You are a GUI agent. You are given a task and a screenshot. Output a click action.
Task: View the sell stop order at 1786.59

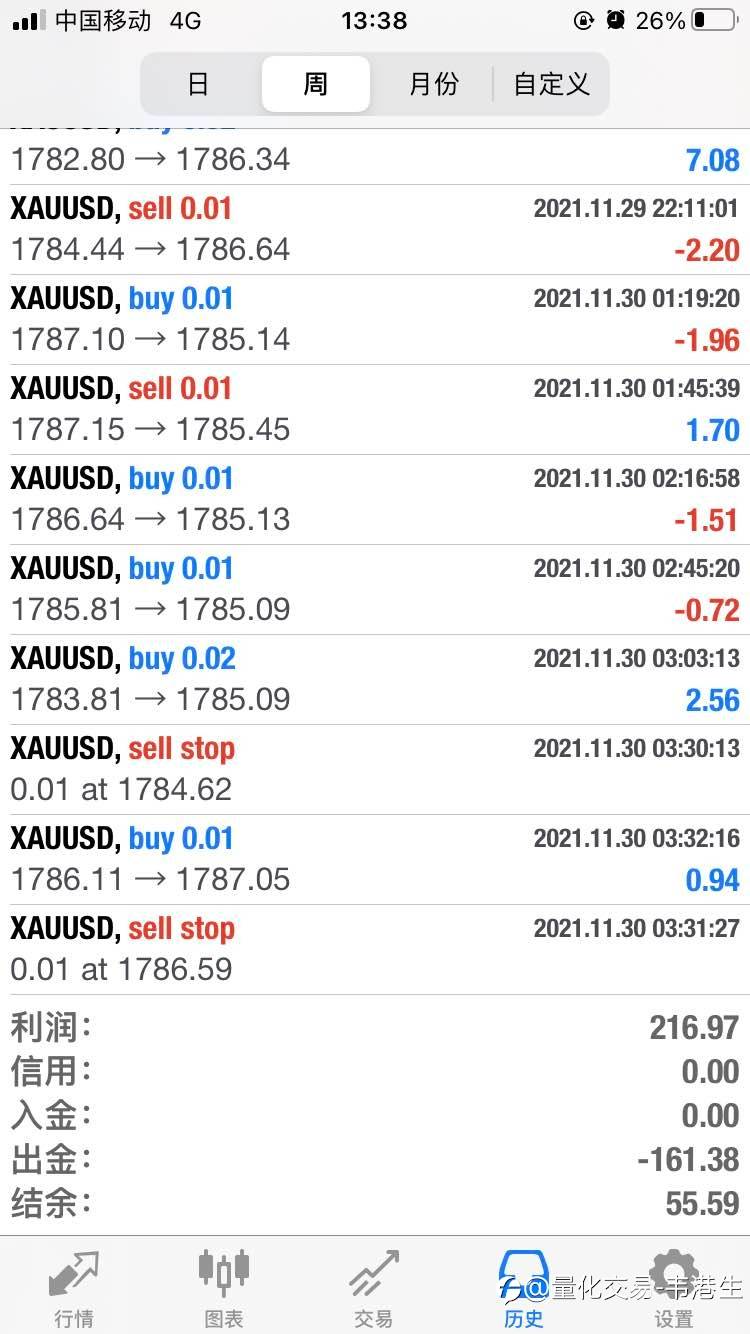pos(375,950)
